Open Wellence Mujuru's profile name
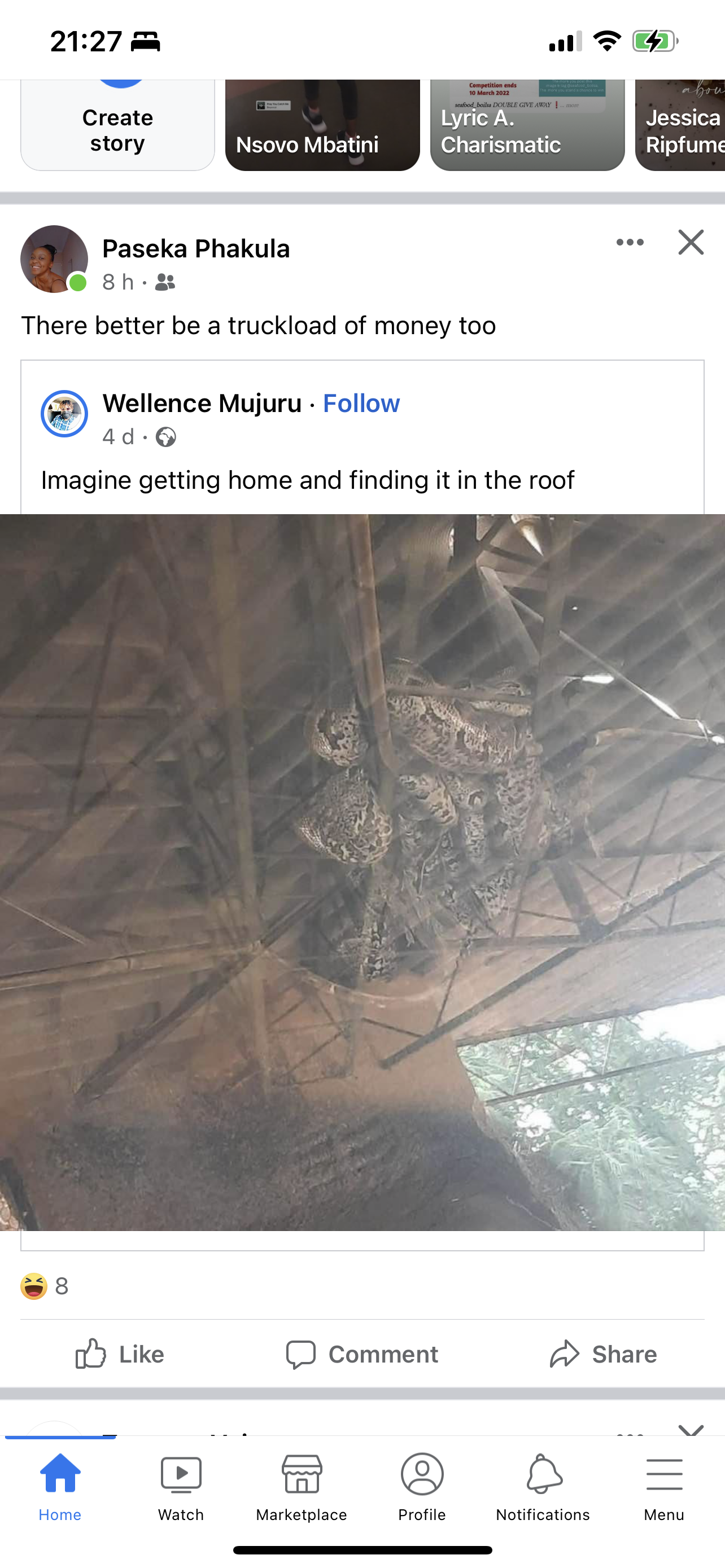This screenshot has width=725, height=1568. click(x=202, y=404)
